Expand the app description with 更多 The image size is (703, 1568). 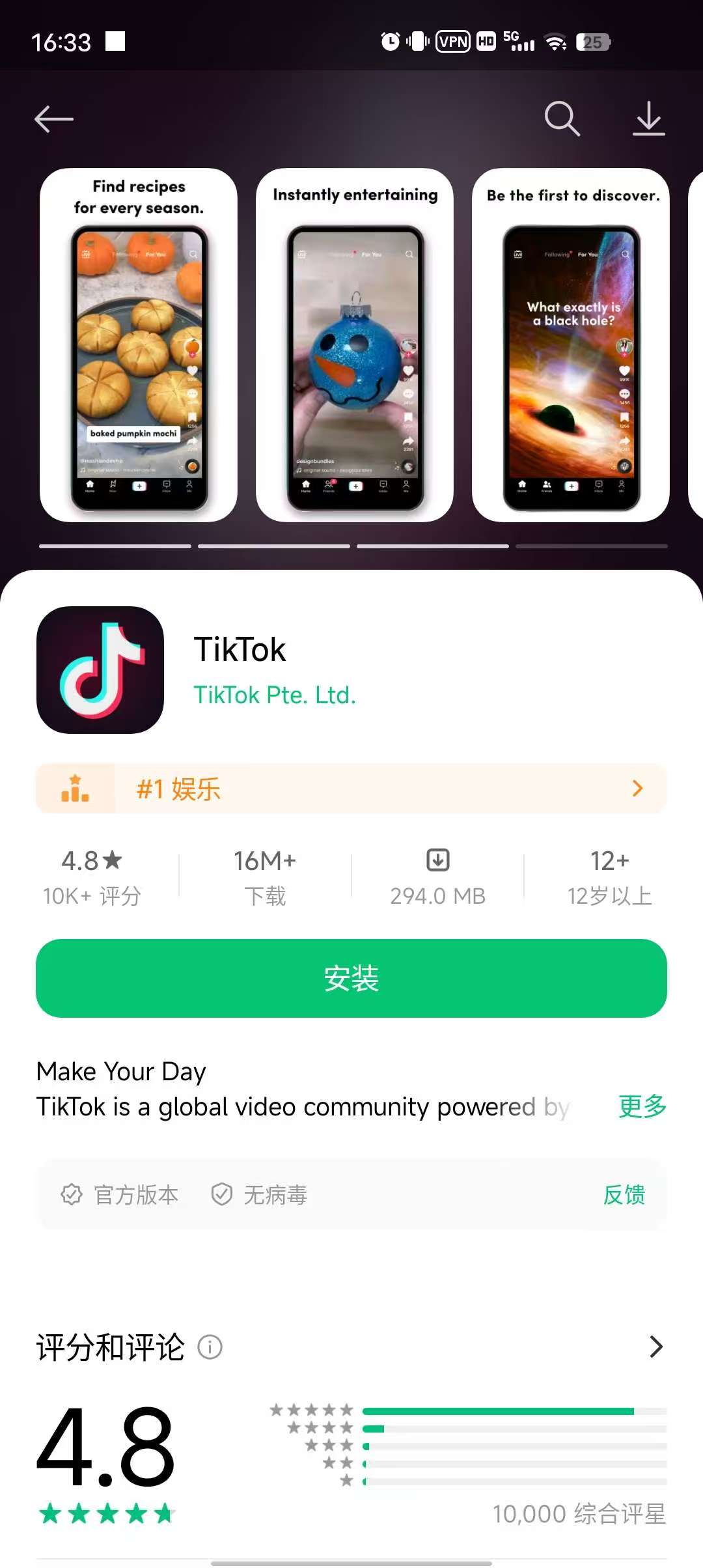[x=641, y=1107]
